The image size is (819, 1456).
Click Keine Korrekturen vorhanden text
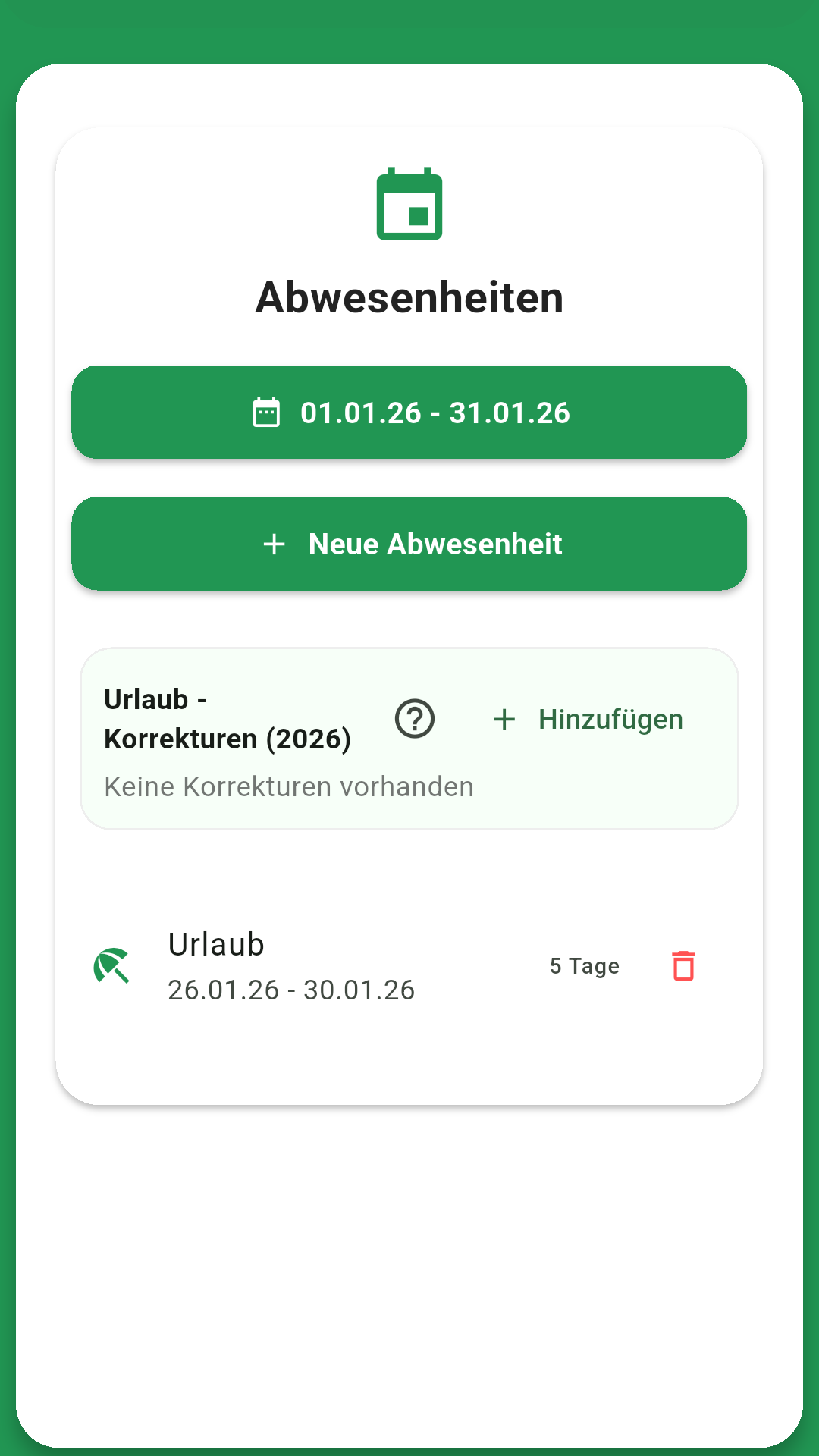click(289, 786)
